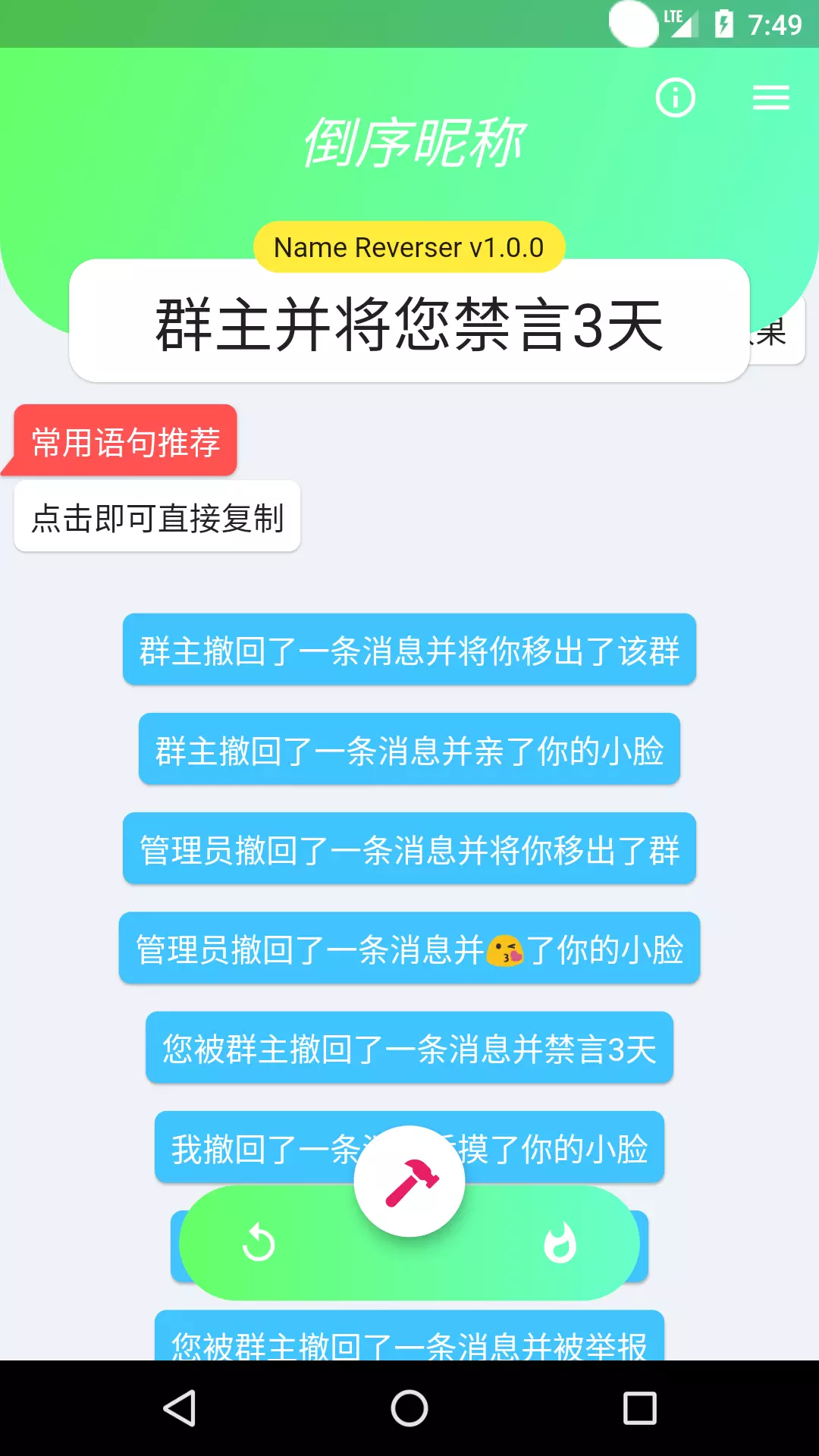Copy the admin phrase with kiss emoji
819x1456 pixels.
tap(409, 949)
